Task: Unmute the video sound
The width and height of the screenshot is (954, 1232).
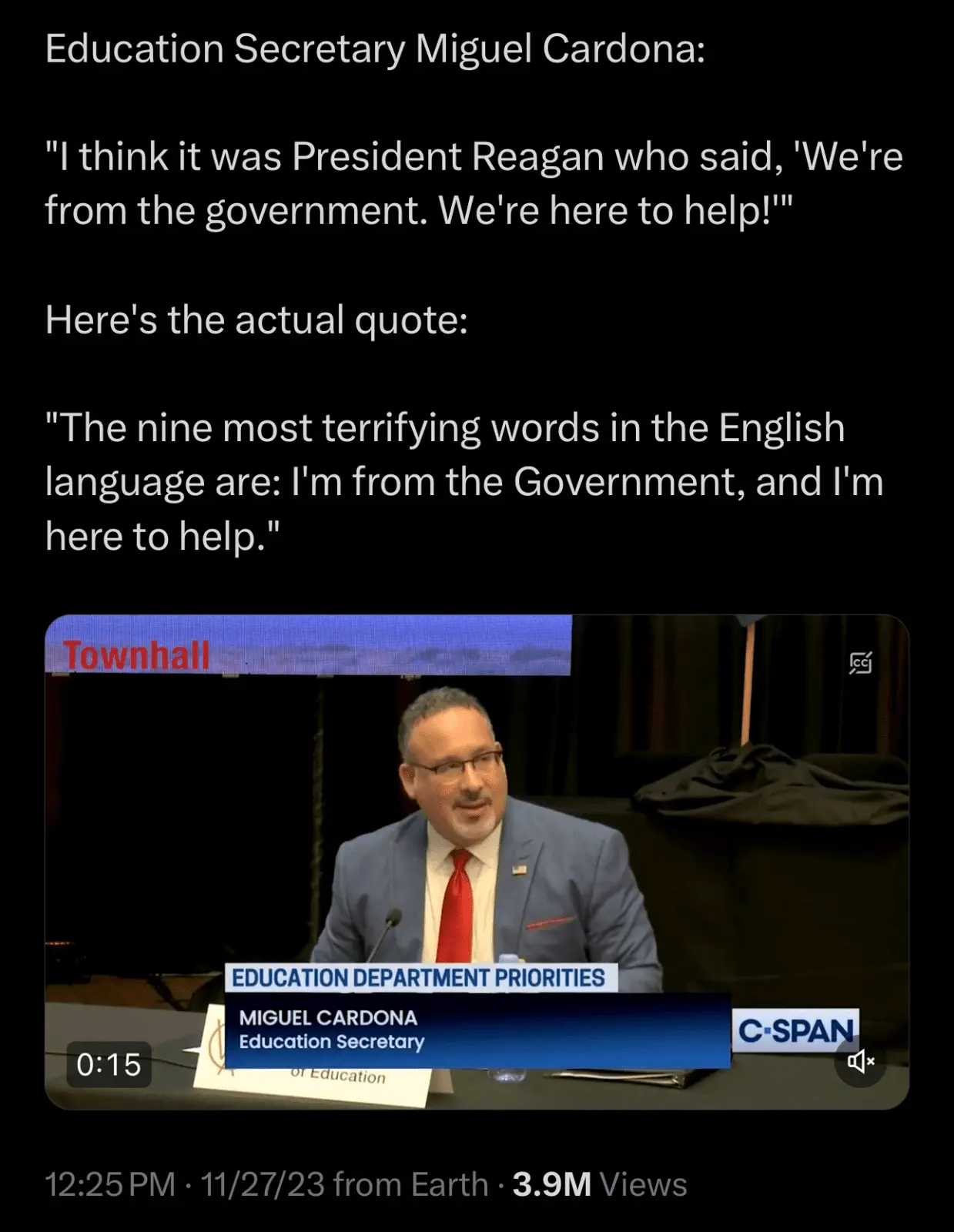Action: tap(860, 1062)
